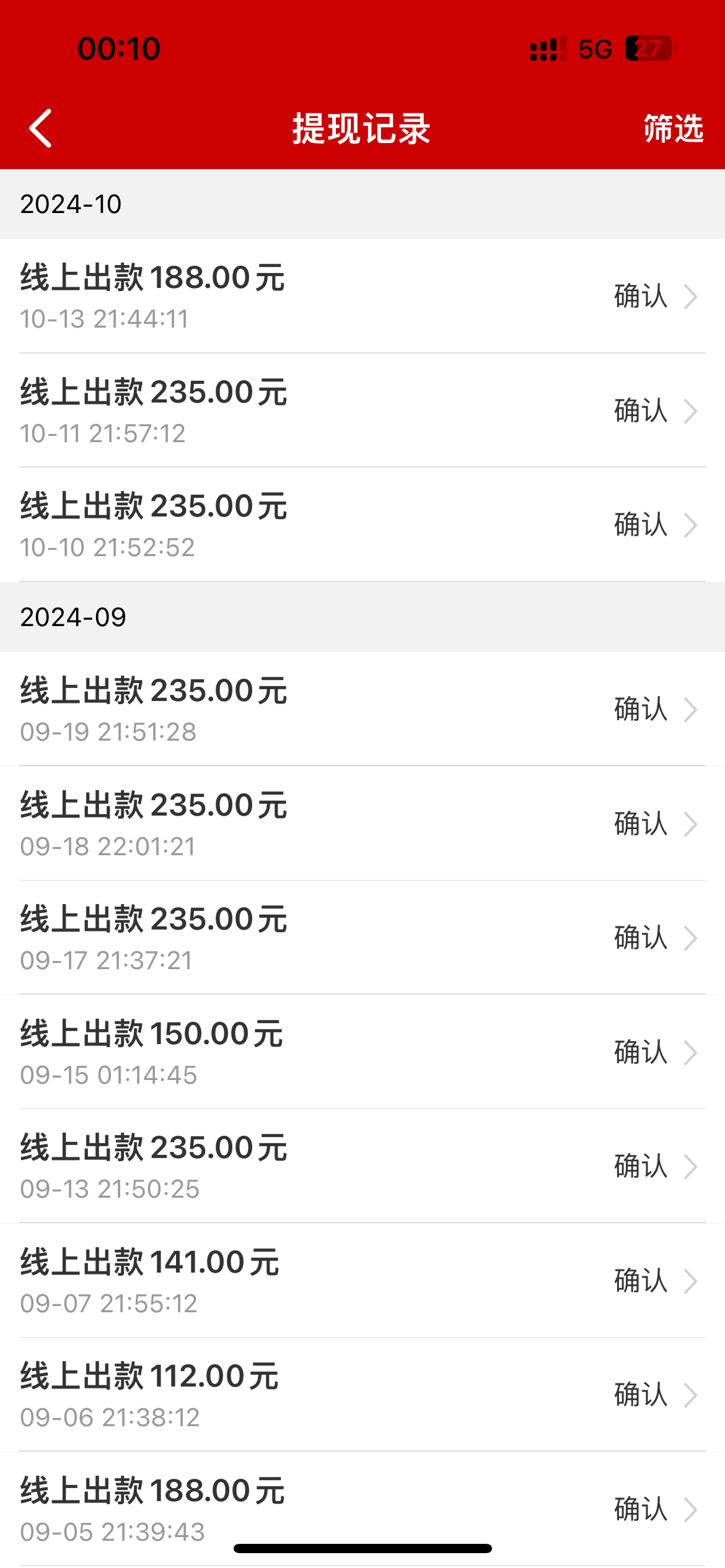Screen dimensions: 725x1568
Task: Open the 141.00元 withdrawal record
Action: (362, 1281)
